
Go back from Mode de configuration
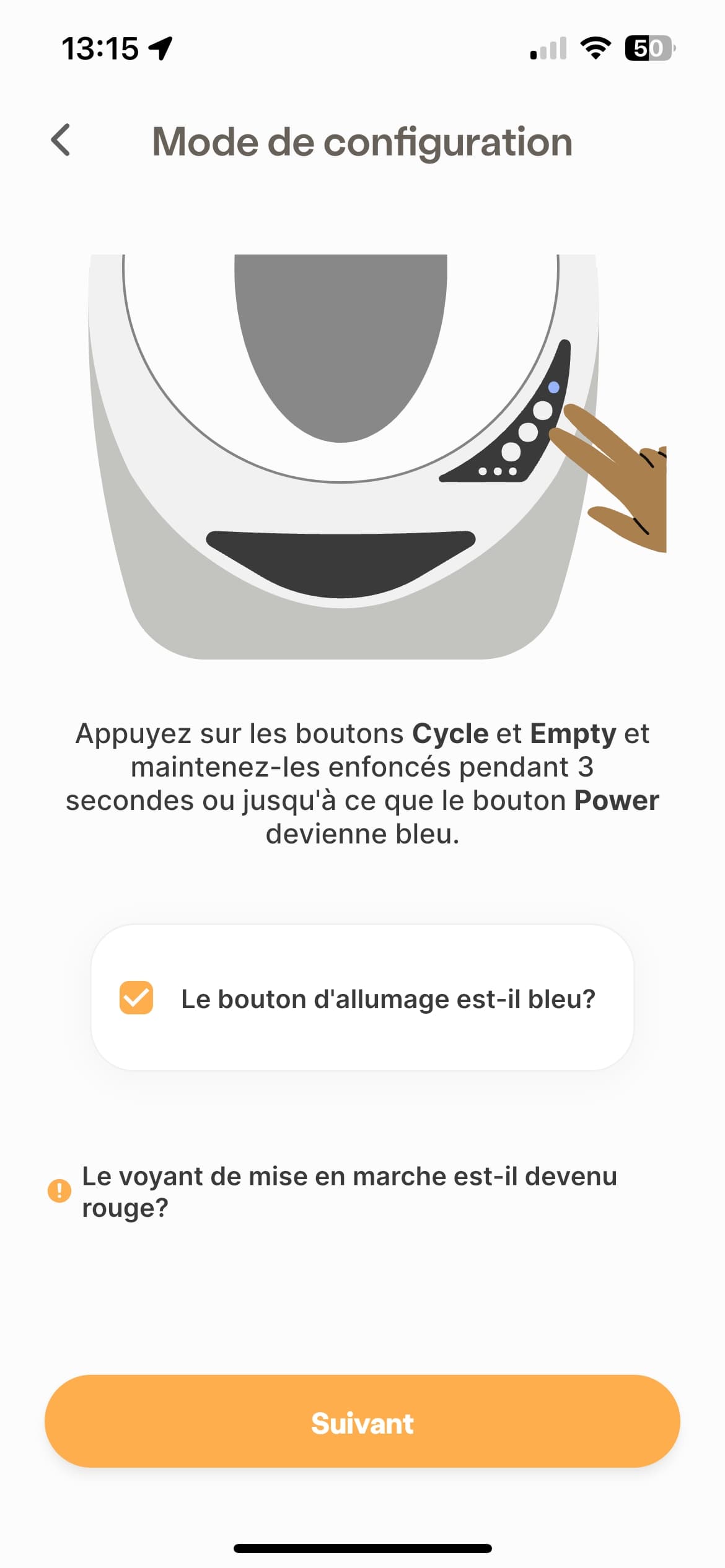[x=61, y=140]
